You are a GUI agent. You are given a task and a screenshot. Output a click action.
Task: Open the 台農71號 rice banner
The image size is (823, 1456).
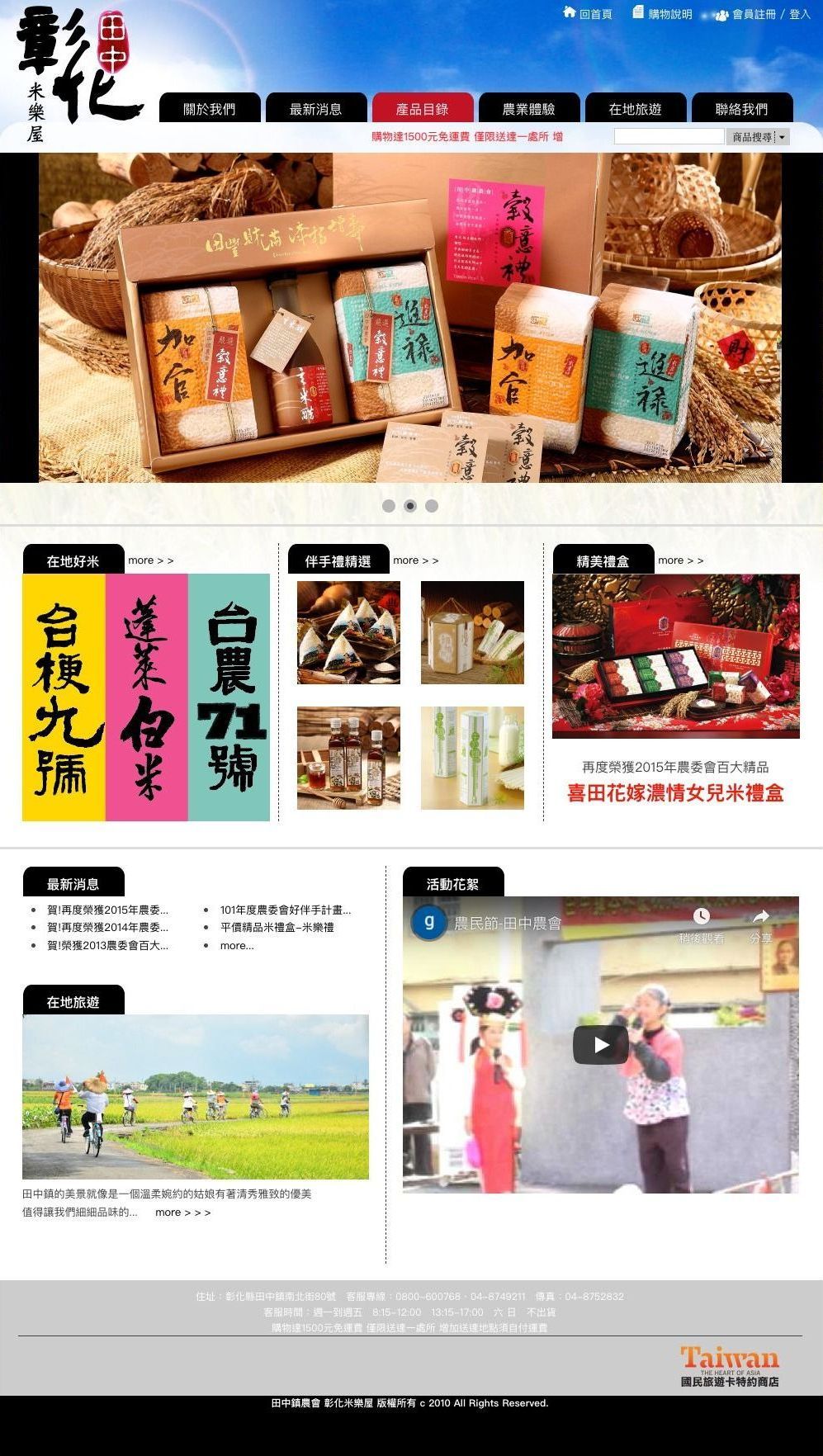[229, 697]
